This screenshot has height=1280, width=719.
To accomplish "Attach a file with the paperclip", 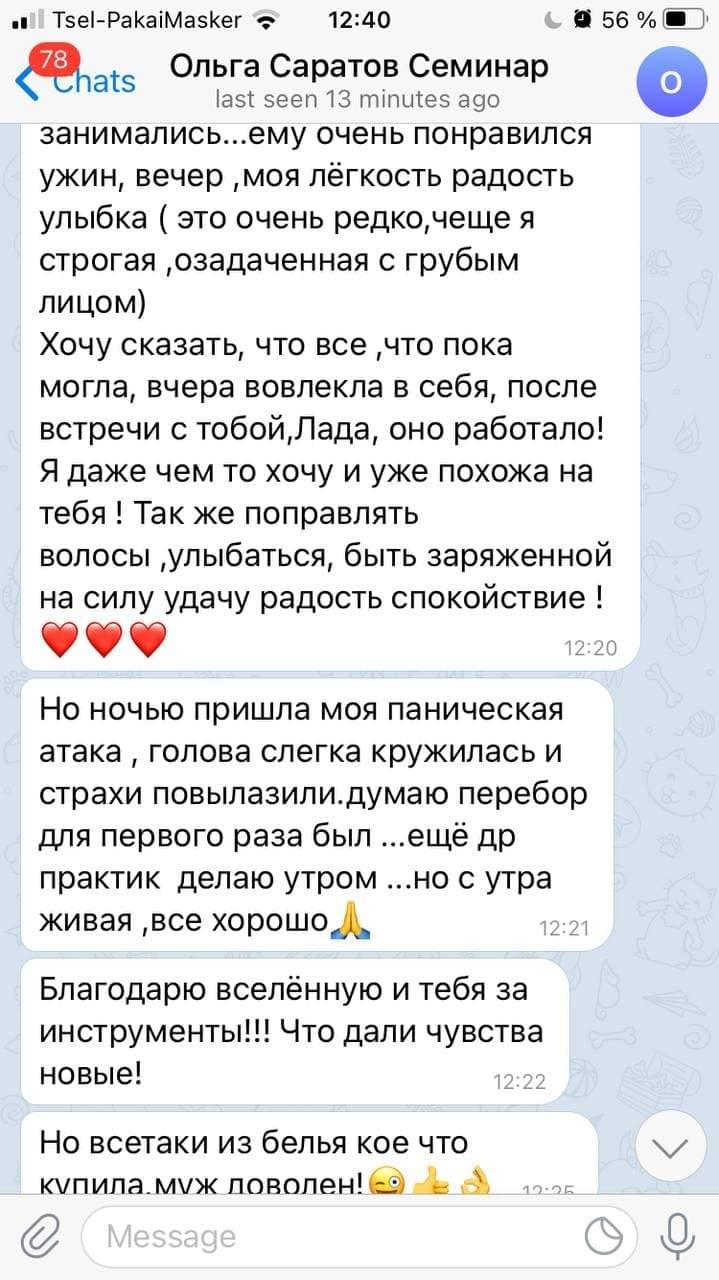I will (x=40, y=1237).
